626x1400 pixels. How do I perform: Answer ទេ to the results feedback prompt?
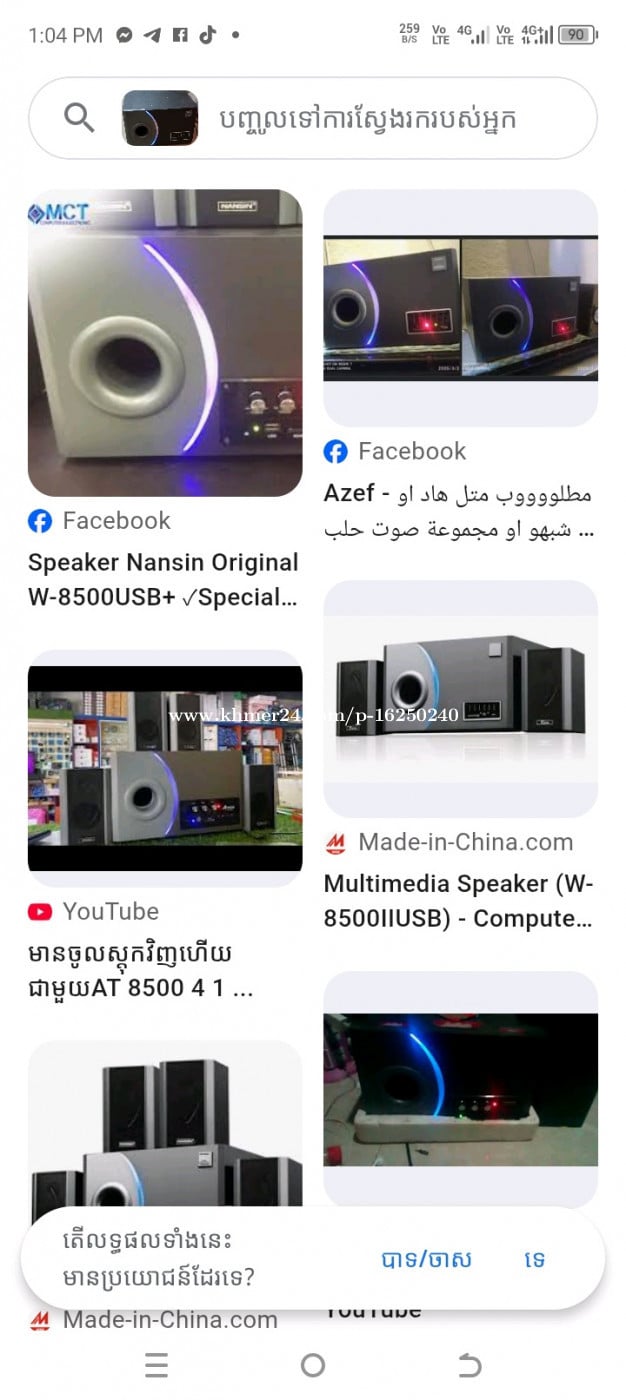click(x=535, y=1259)
